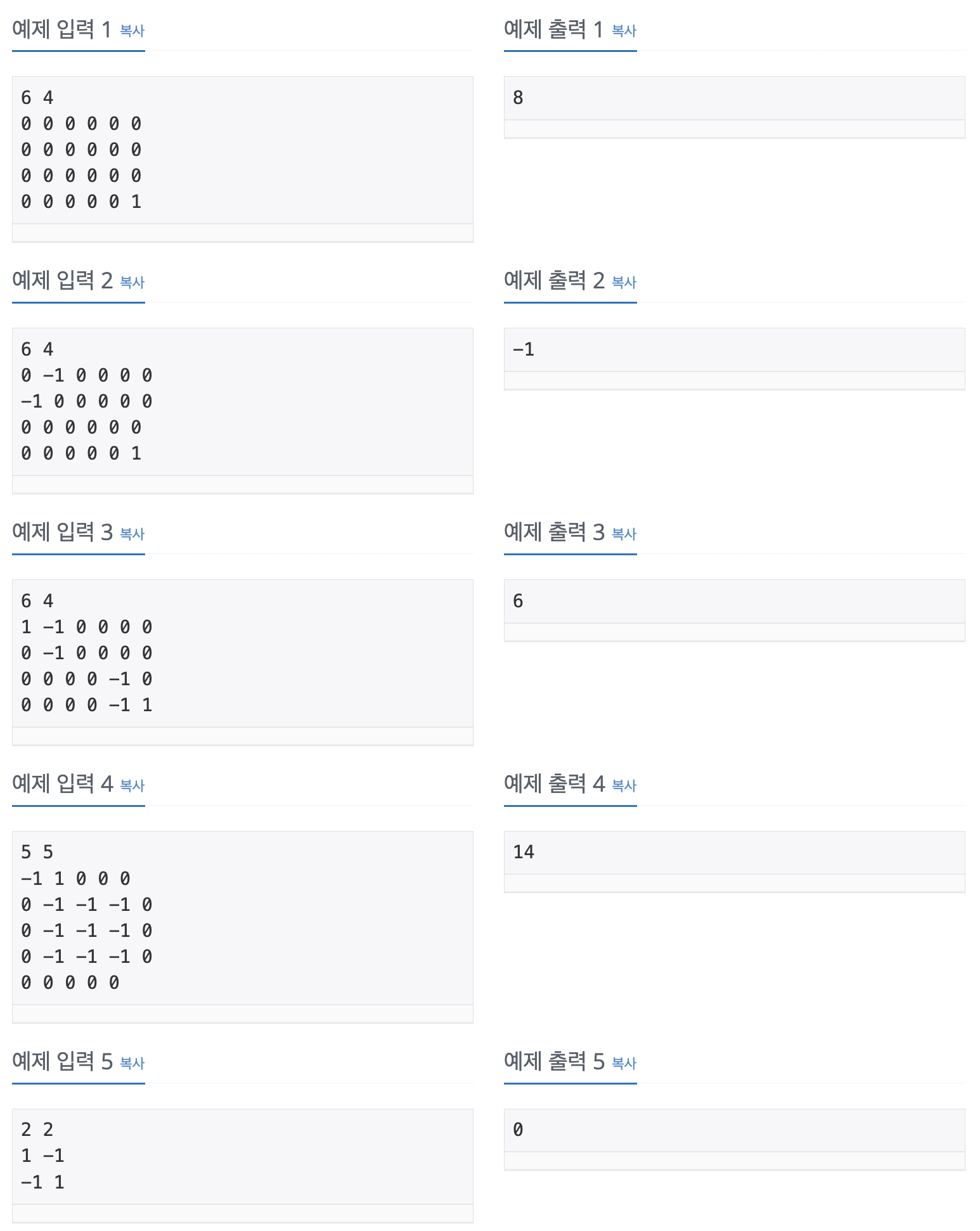The image size is (980, 1231).
Task: Select the 예제 입력 1 heading
Action: tap(61, 28)
